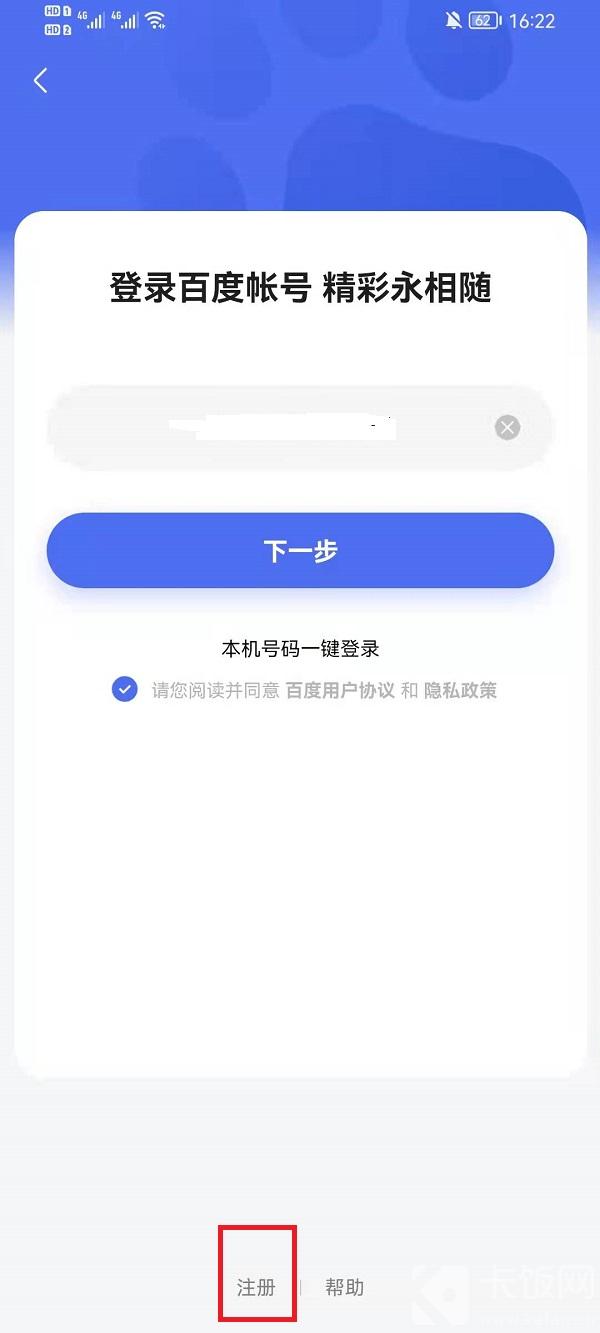This screenshot has width=600, height=1333.
Task: Open 百度用户协议 link
Action: (340, 690)
